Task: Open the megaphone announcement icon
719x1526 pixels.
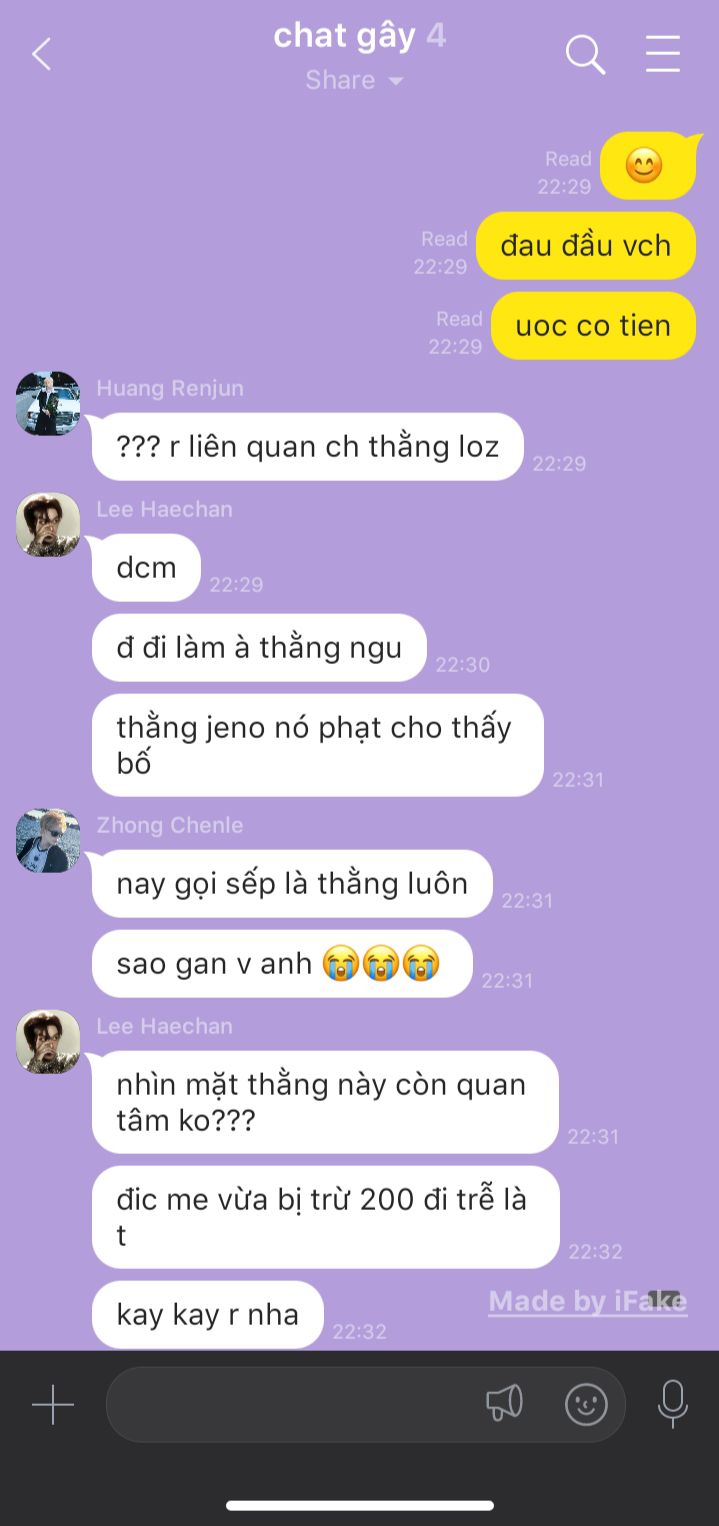Action: (505, 1404)
